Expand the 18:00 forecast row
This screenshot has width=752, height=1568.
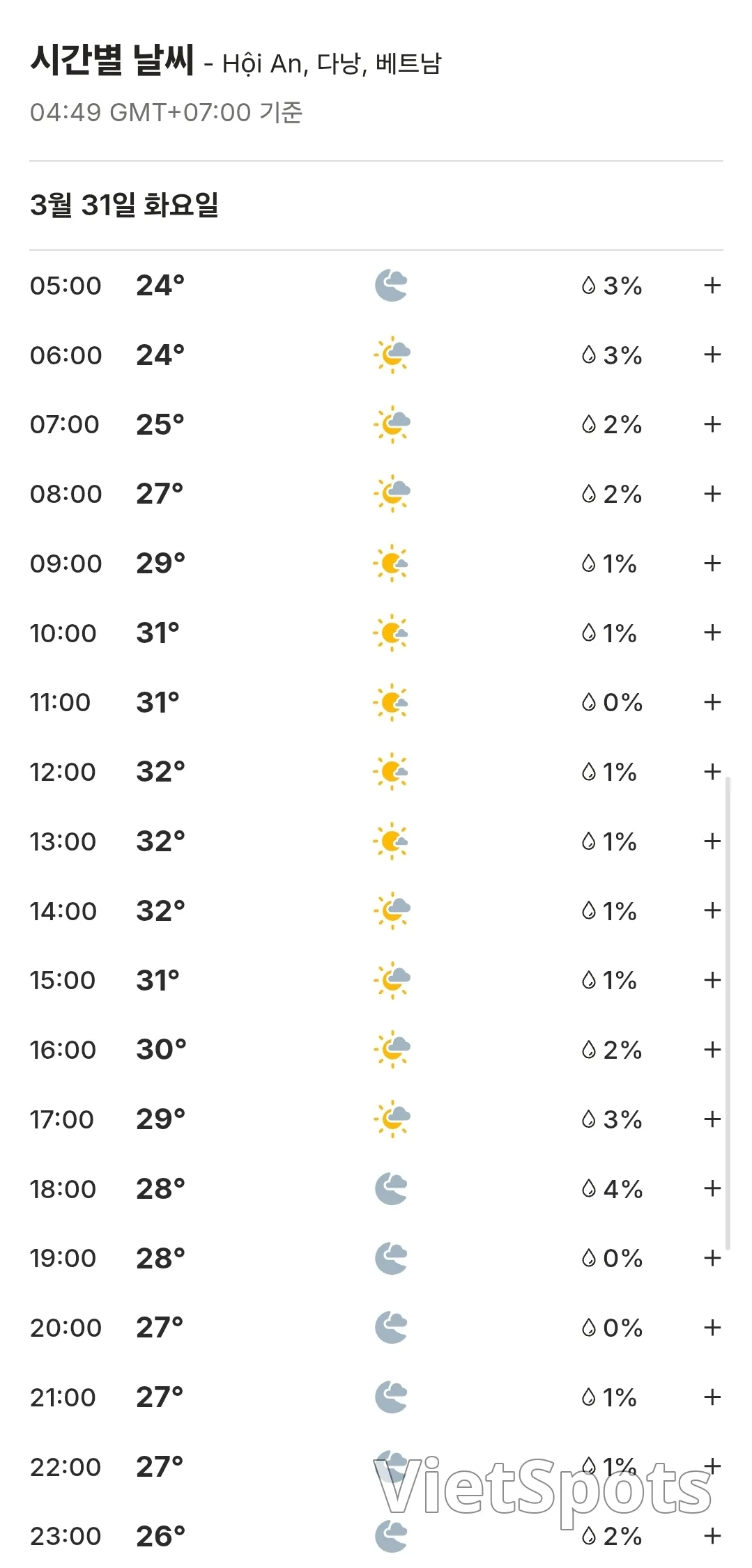click(x=712, y=1188)
